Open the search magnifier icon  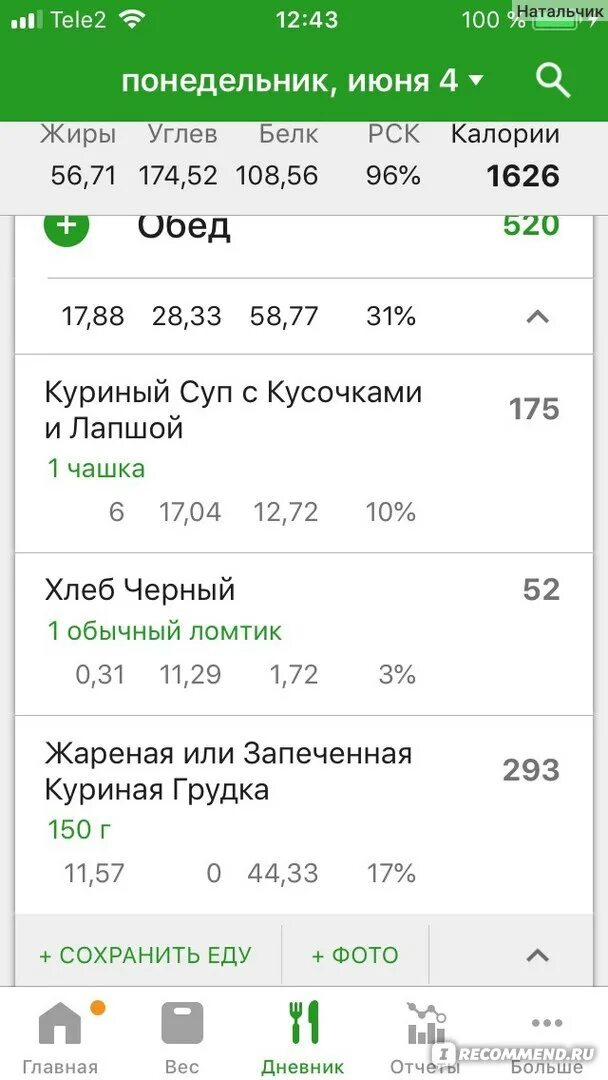553,82
